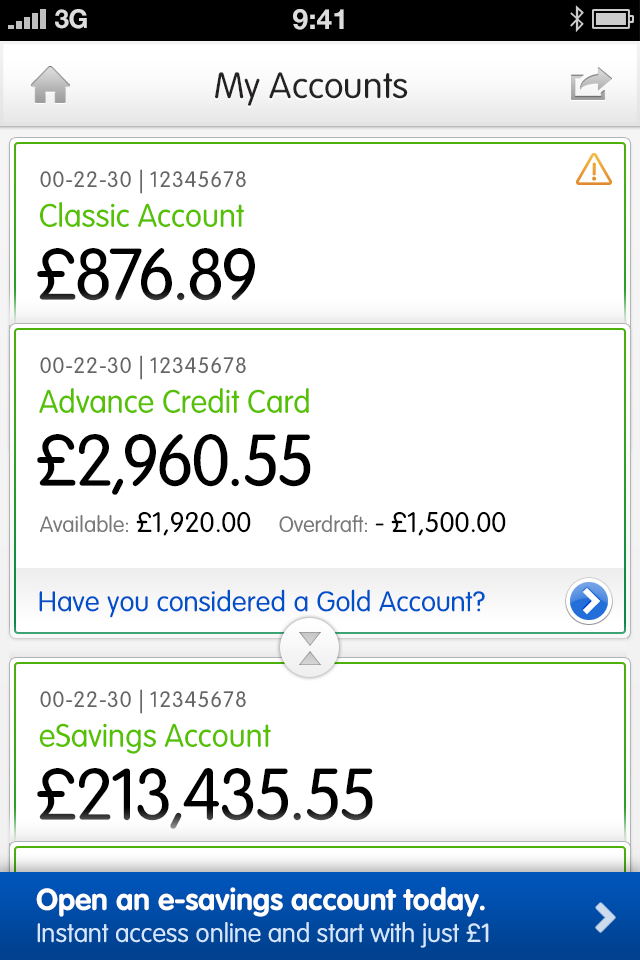View the orange warning alert on Classic Account
The image size is (640, 960).
coord(593,169)
